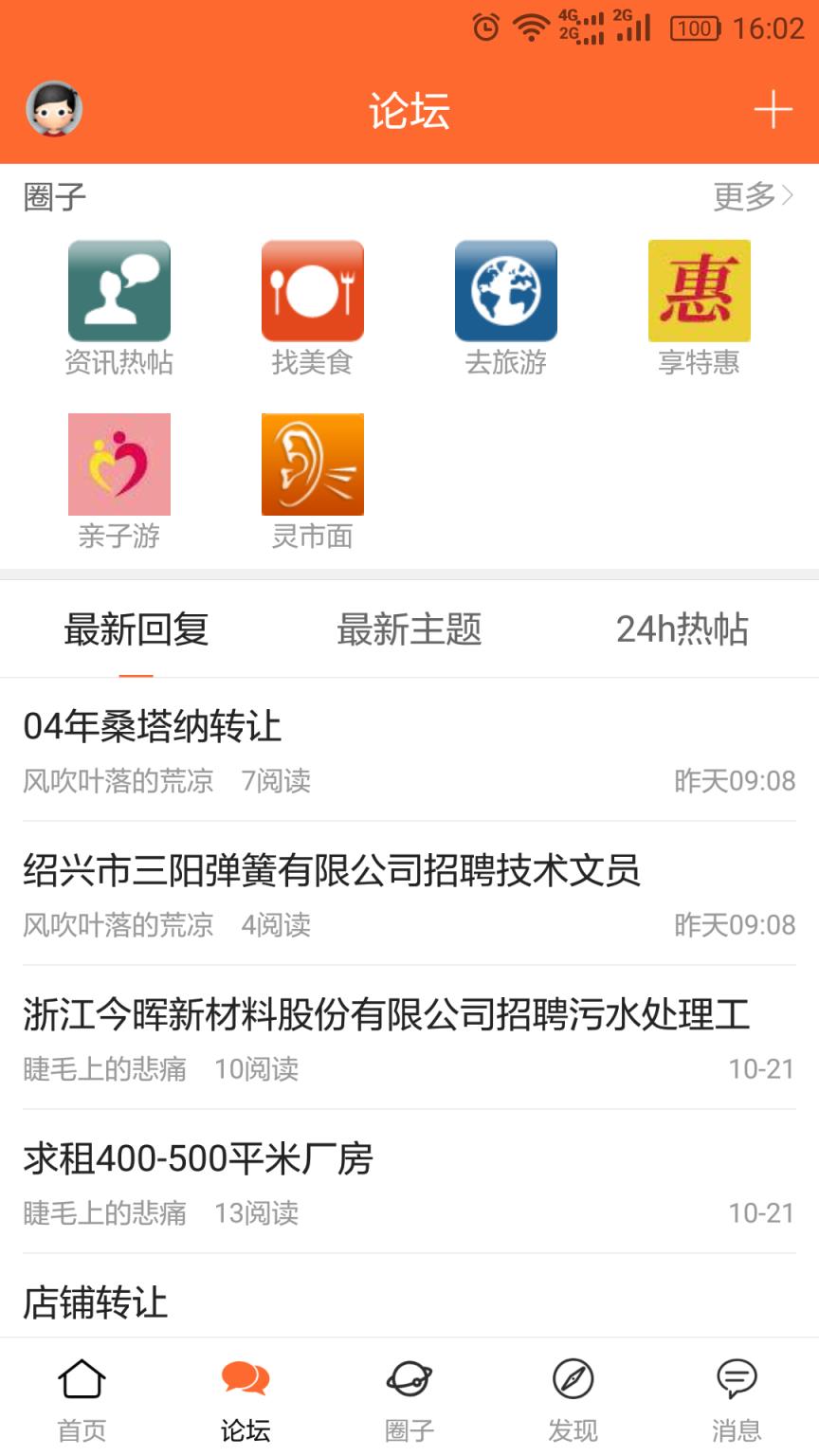Open the 享特惠 deals circle
Viewport: 819px width, 1456px height.
[x=699, y=290]
